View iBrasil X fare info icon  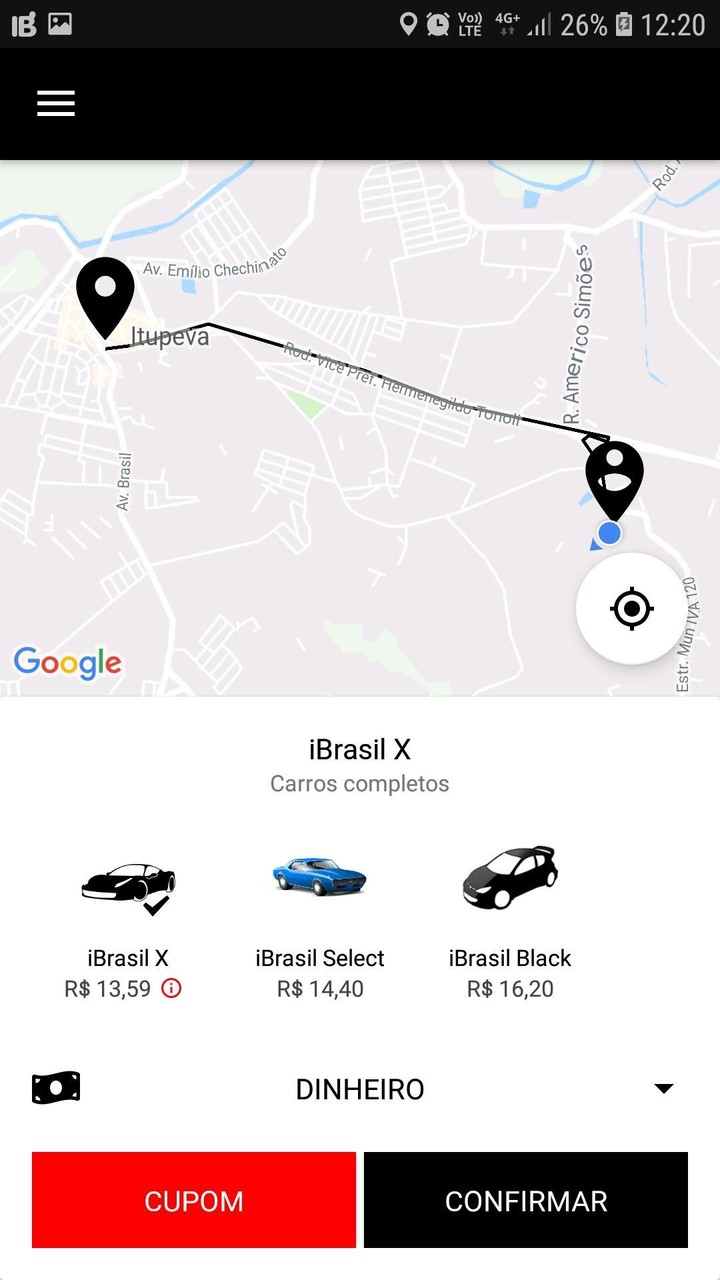(x=172, y=989)
